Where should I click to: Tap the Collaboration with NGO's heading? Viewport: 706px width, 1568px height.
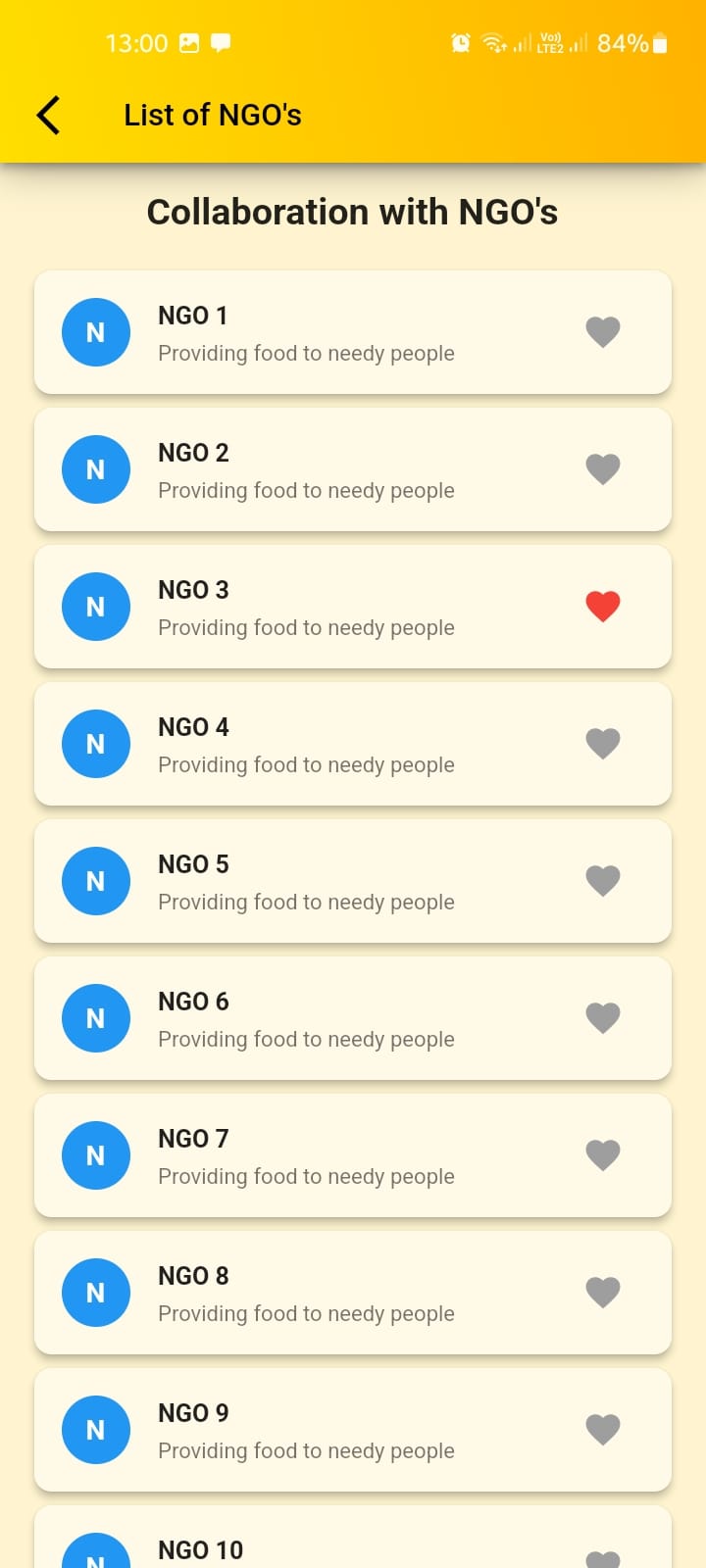tap(353, 212)
